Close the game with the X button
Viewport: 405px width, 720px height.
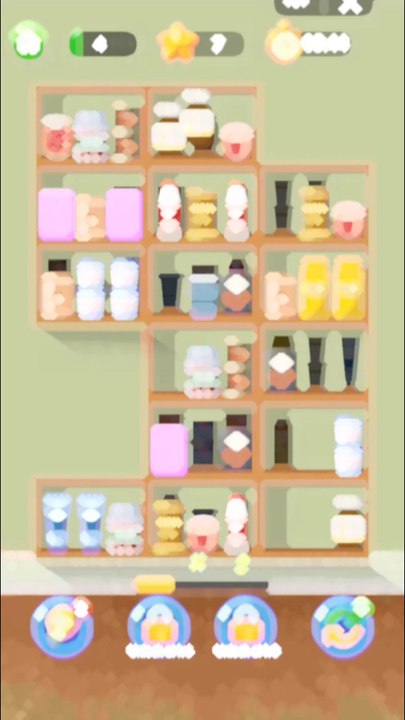point(350,6)
